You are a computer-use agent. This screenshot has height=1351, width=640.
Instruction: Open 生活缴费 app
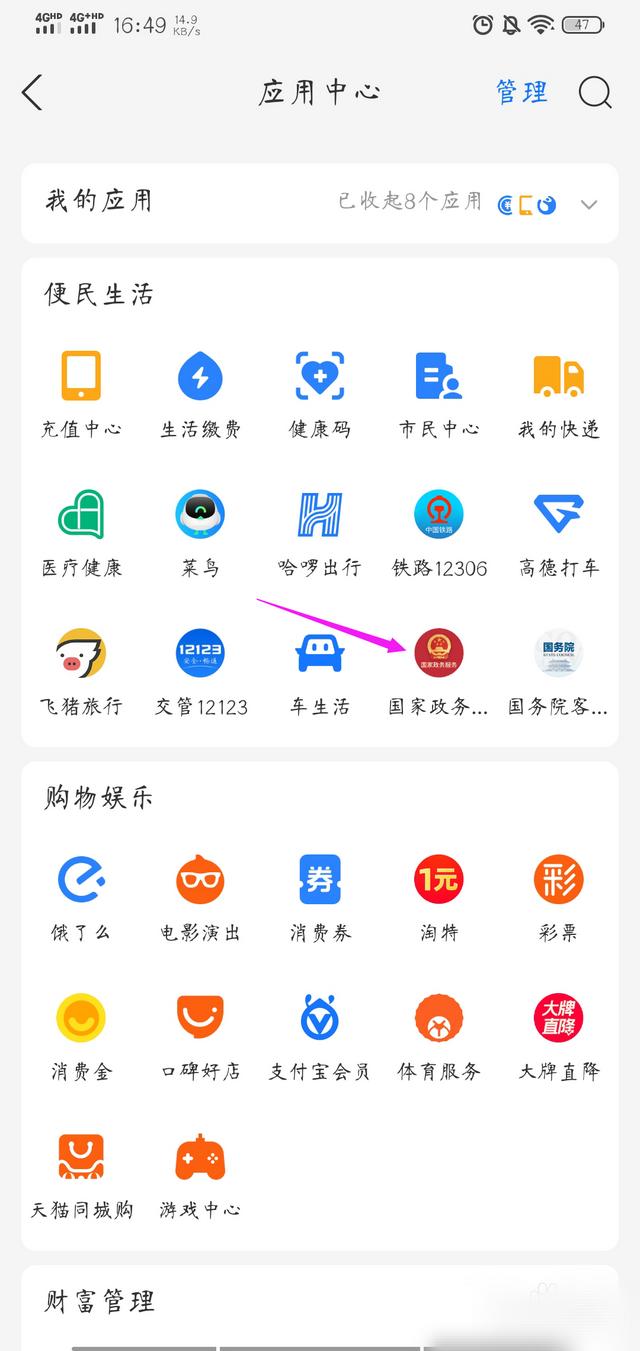(200, 394)
